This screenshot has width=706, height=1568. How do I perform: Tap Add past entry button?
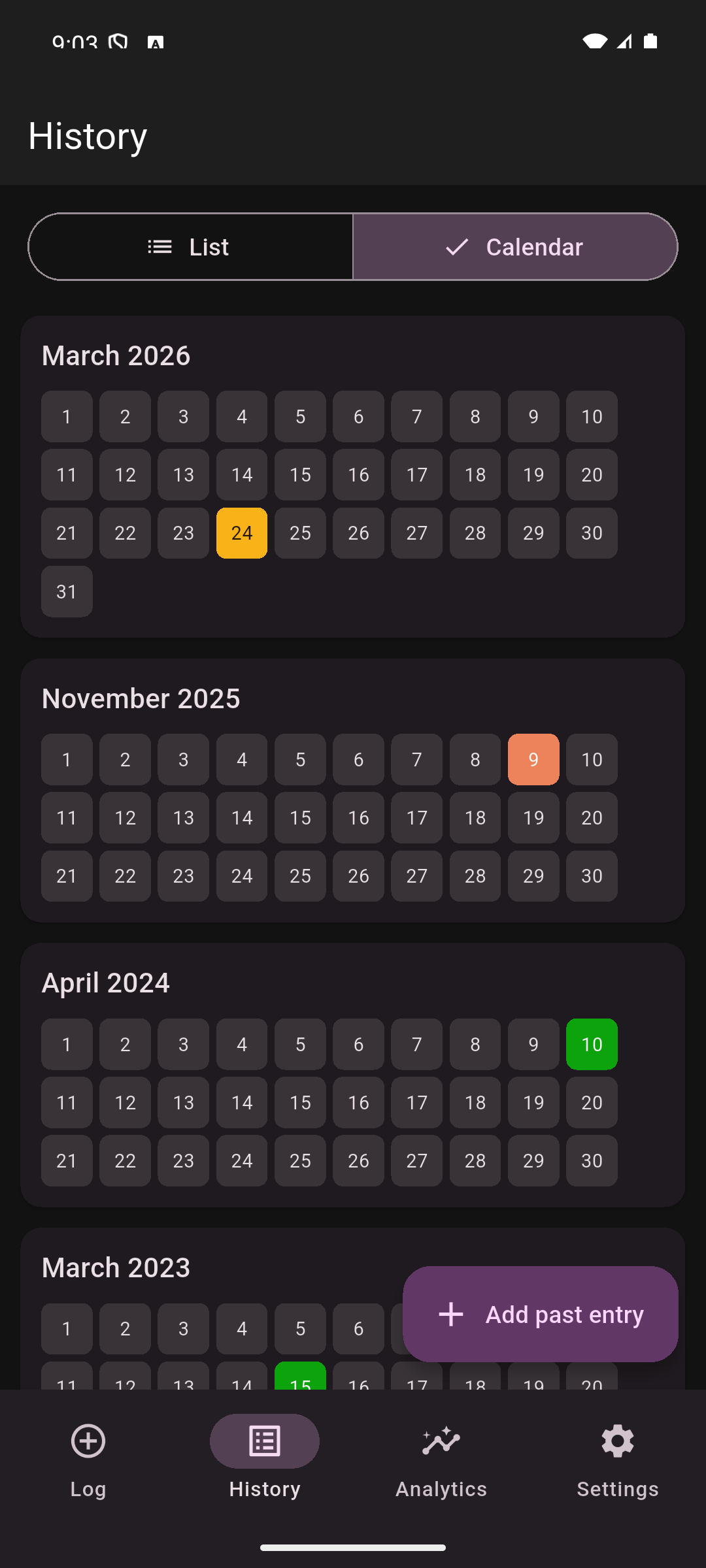pos(541,1314)
